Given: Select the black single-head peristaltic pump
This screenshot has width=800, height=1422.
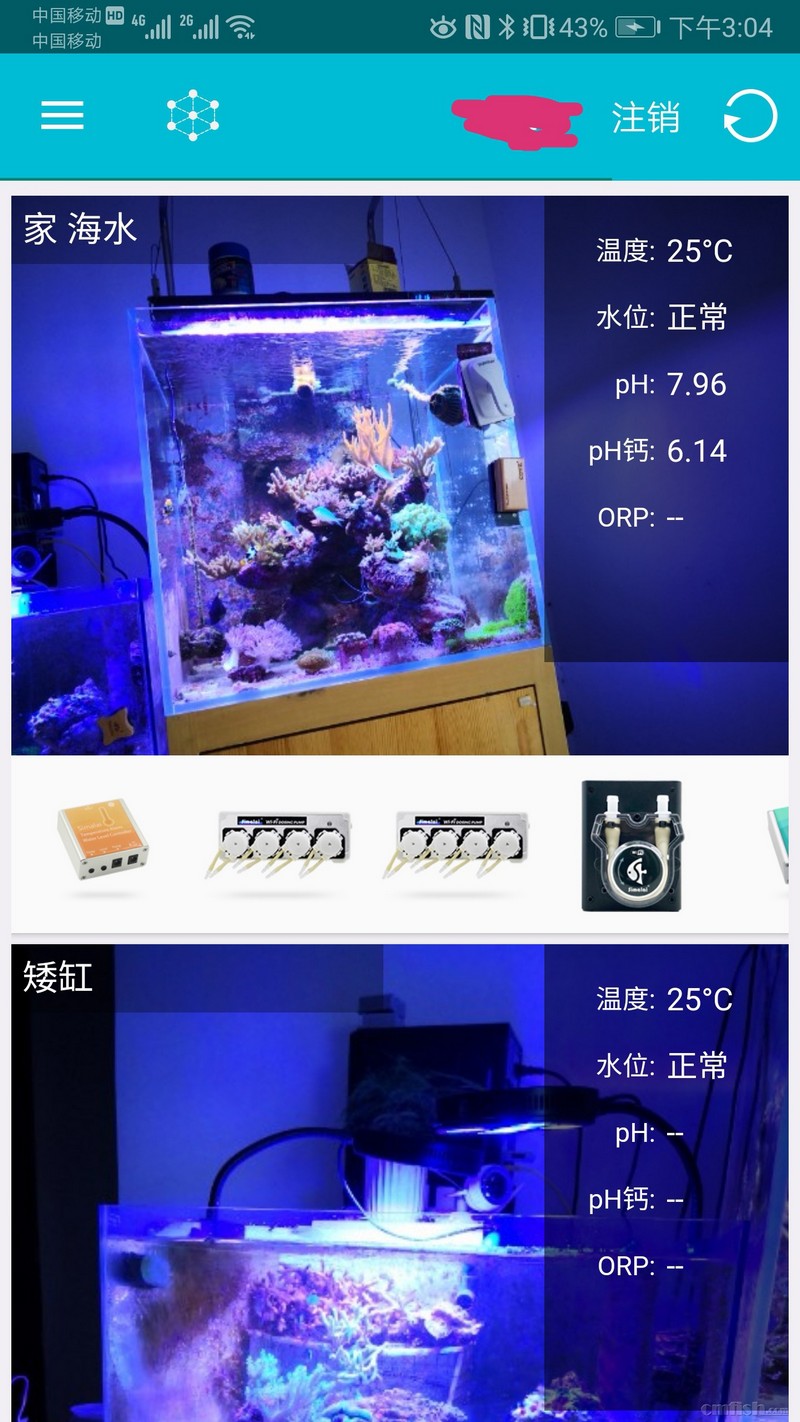Looking at the screenshot, I should [x=632, y=845].
